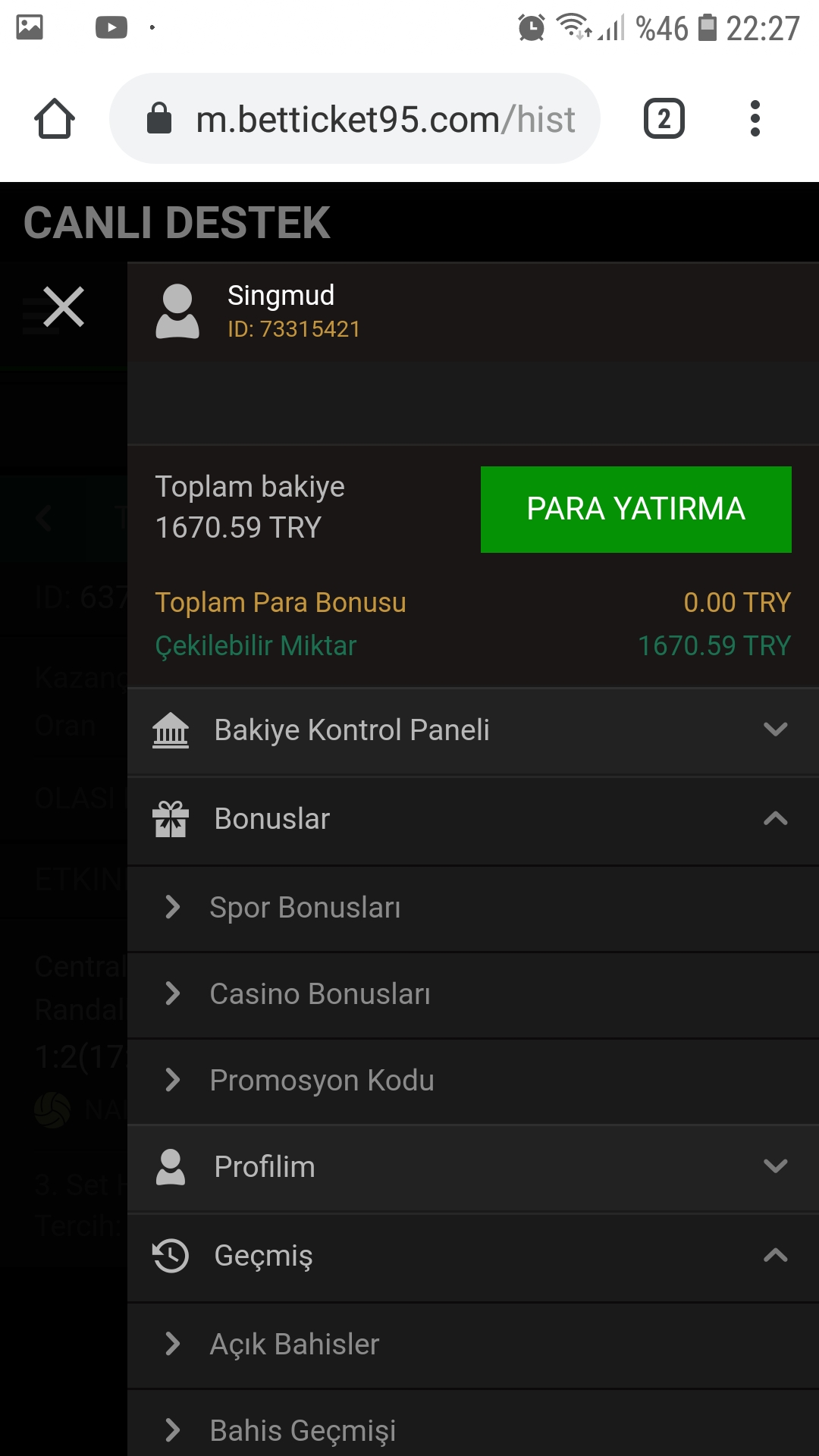Collapse the Geçmiş section
The height and width of the screenshot is (1456, 819).
pyautogui.click(x=473, y=1256)
